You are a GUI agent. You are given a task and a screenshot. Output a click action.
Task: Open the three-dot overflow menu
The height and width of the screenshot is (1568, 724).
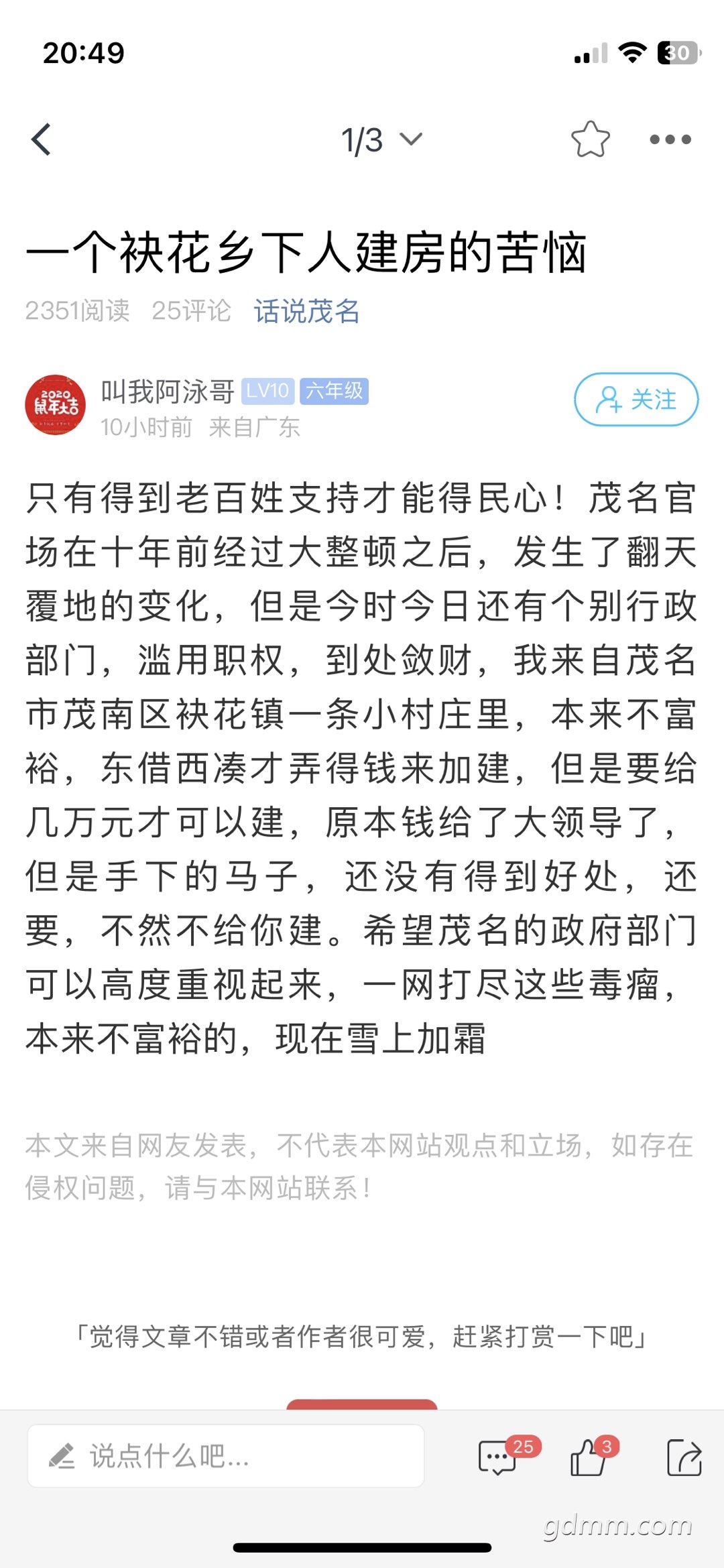coord(670,139)
